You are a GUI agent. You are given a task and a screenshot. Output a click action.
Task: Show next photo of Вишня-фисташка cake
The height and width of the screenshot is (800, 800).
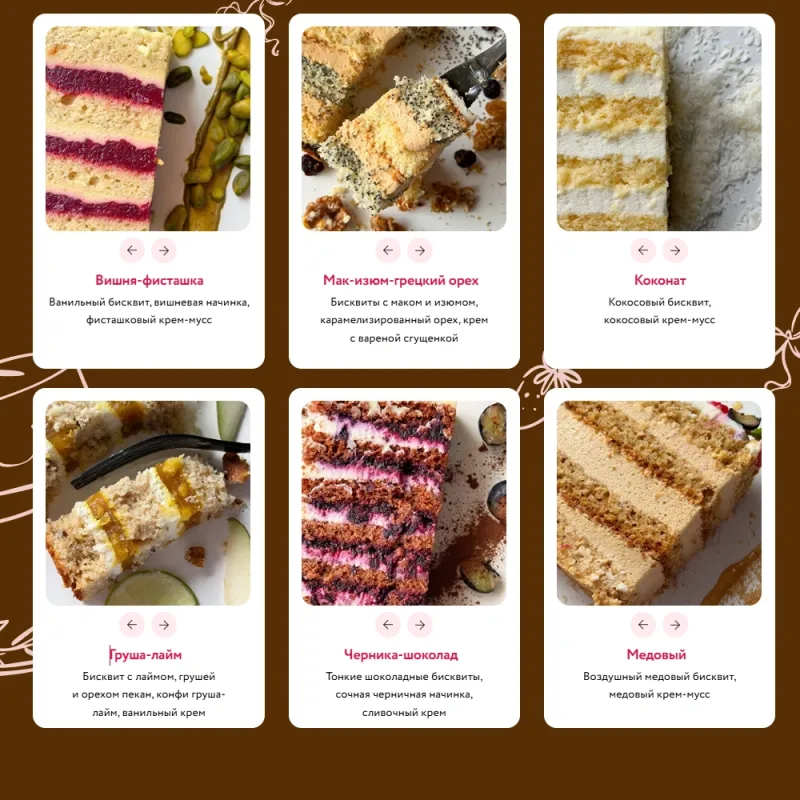[164, 250]
